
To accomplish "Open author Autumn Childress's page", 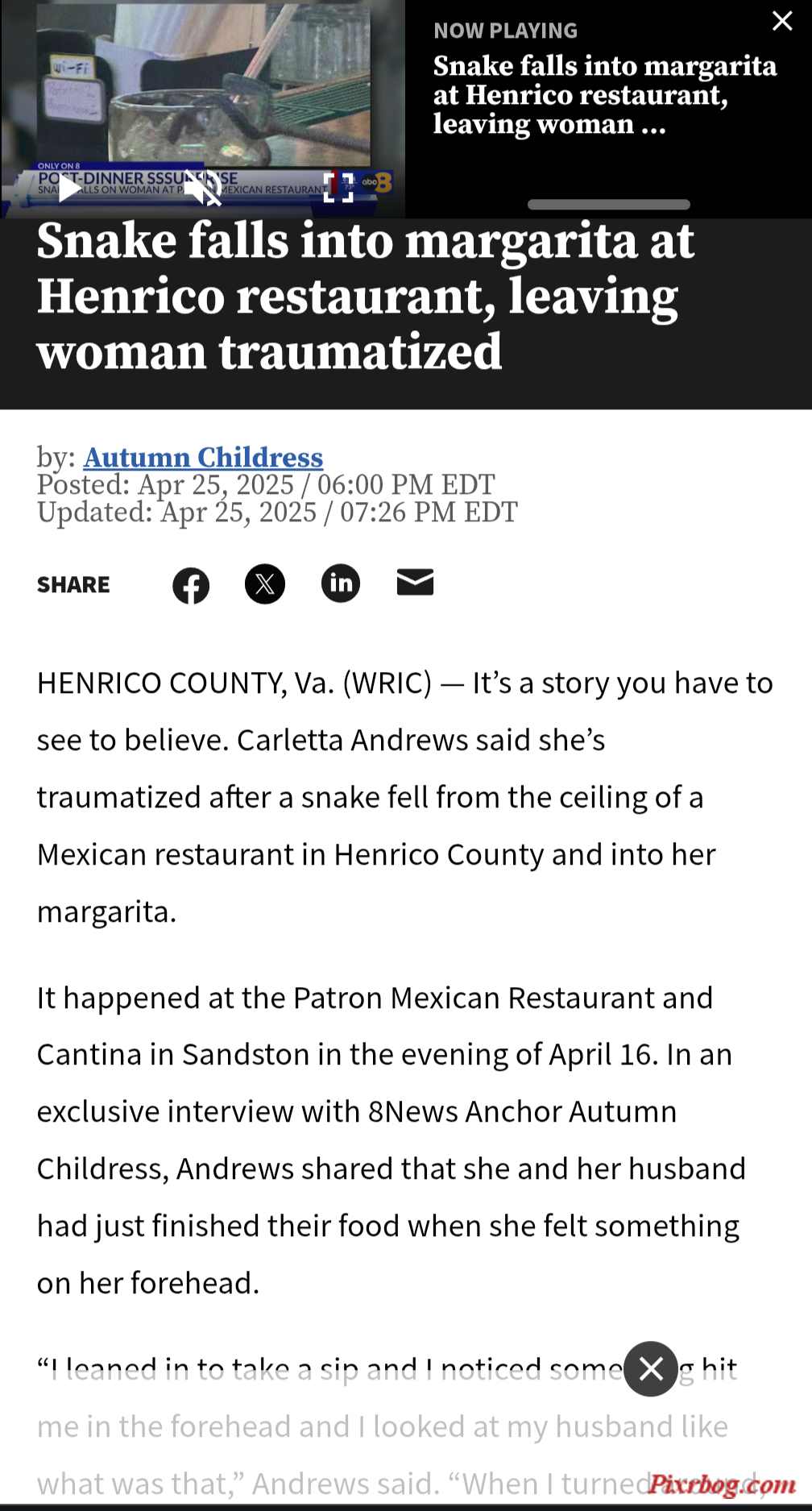I will tap(203, 458).
